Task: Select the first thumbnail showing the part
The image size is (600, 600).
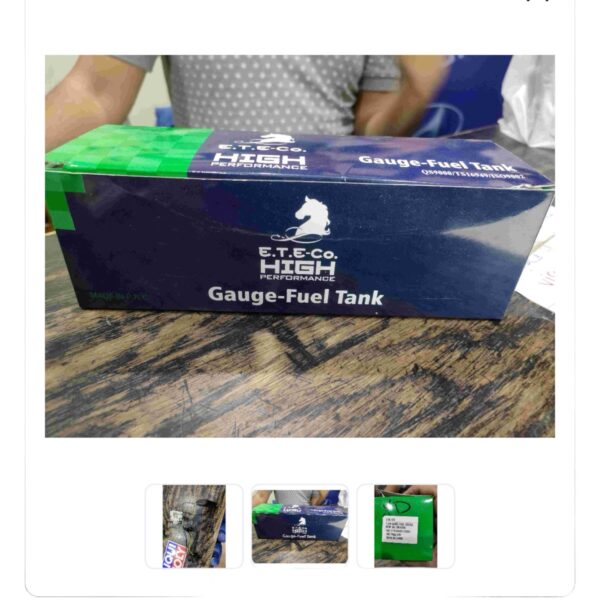Action: (194, 526)
